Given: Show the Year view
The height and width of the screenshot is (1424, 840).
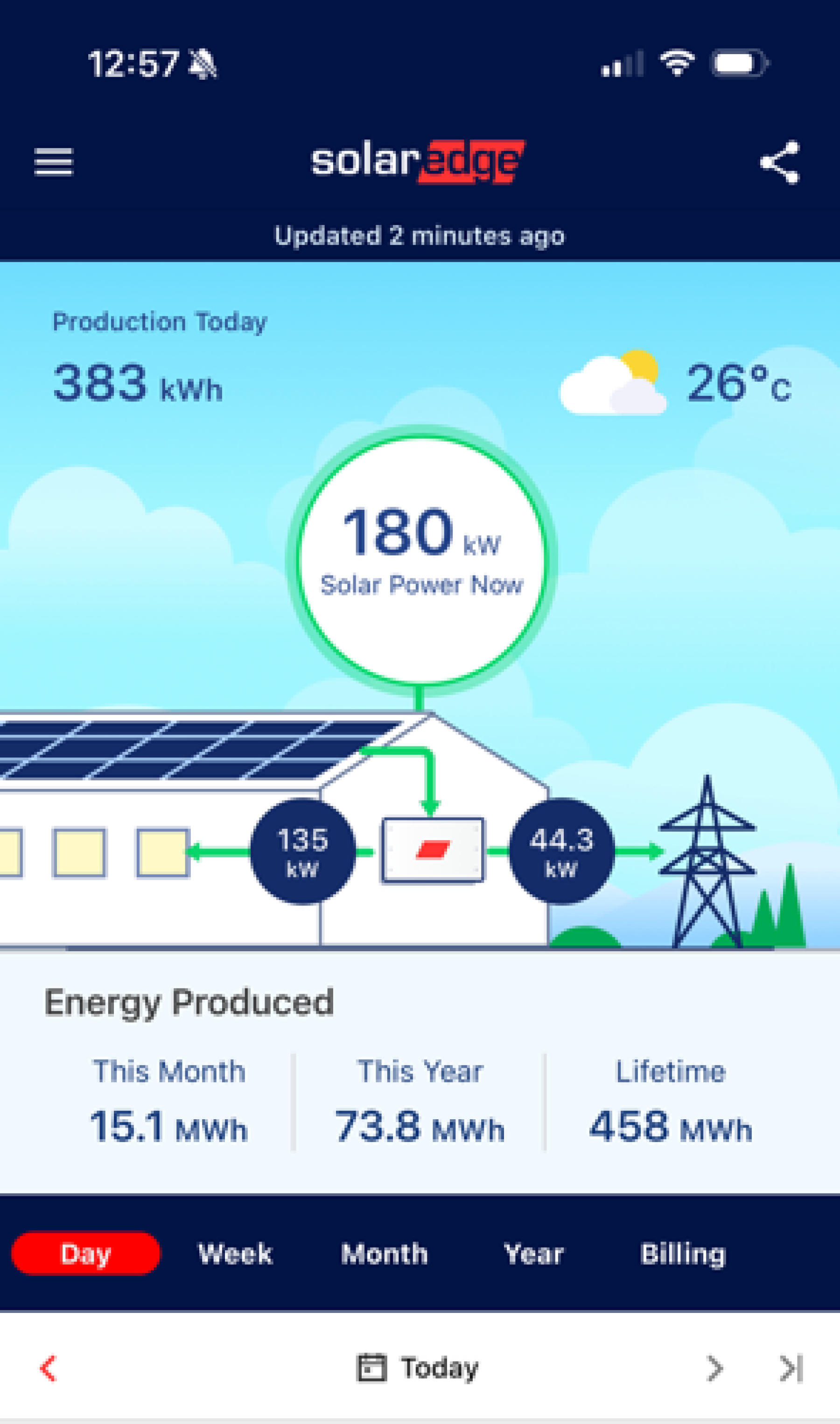Looking at the screenshot, I should coord(534,1254).
